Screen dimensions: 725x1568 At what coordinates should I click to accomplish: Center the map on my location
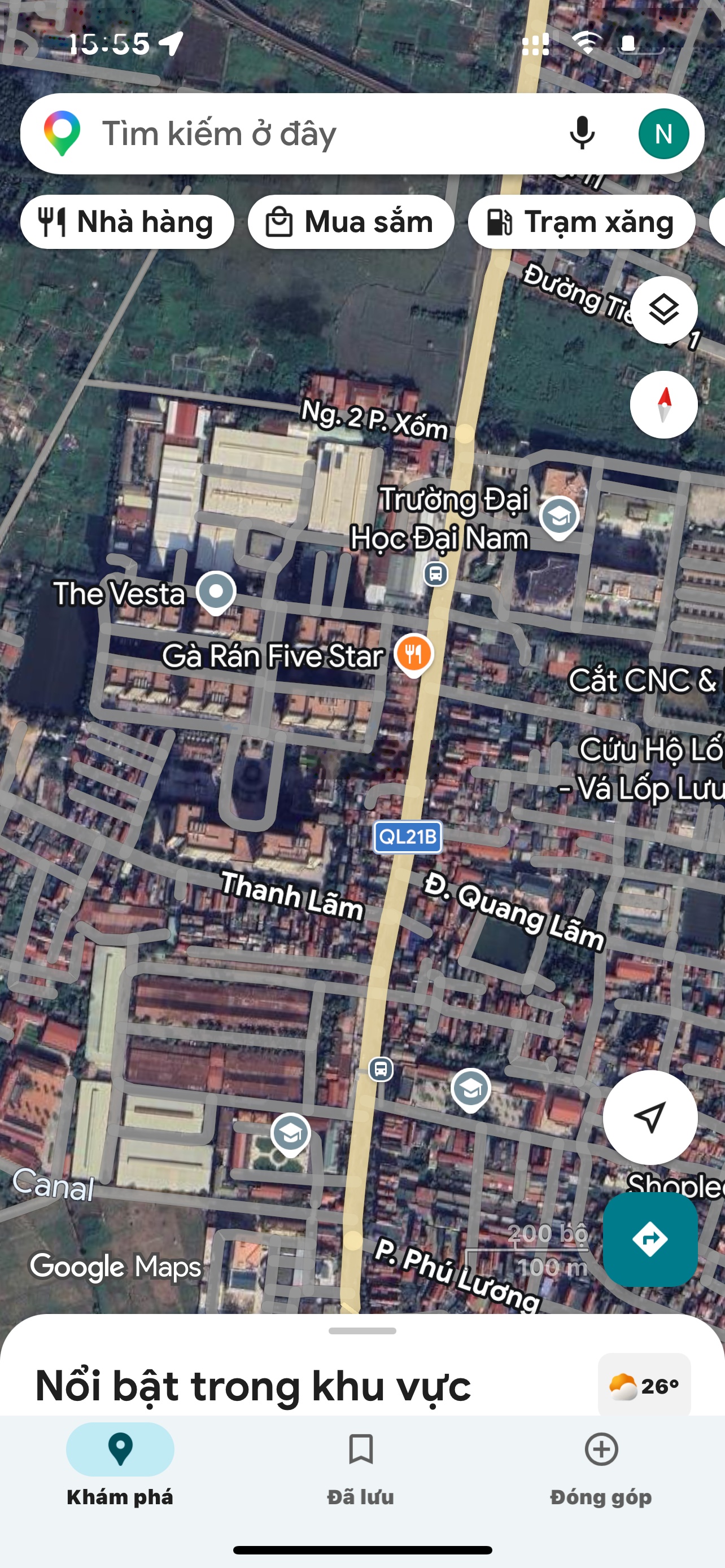click(x=649, y=1117)
